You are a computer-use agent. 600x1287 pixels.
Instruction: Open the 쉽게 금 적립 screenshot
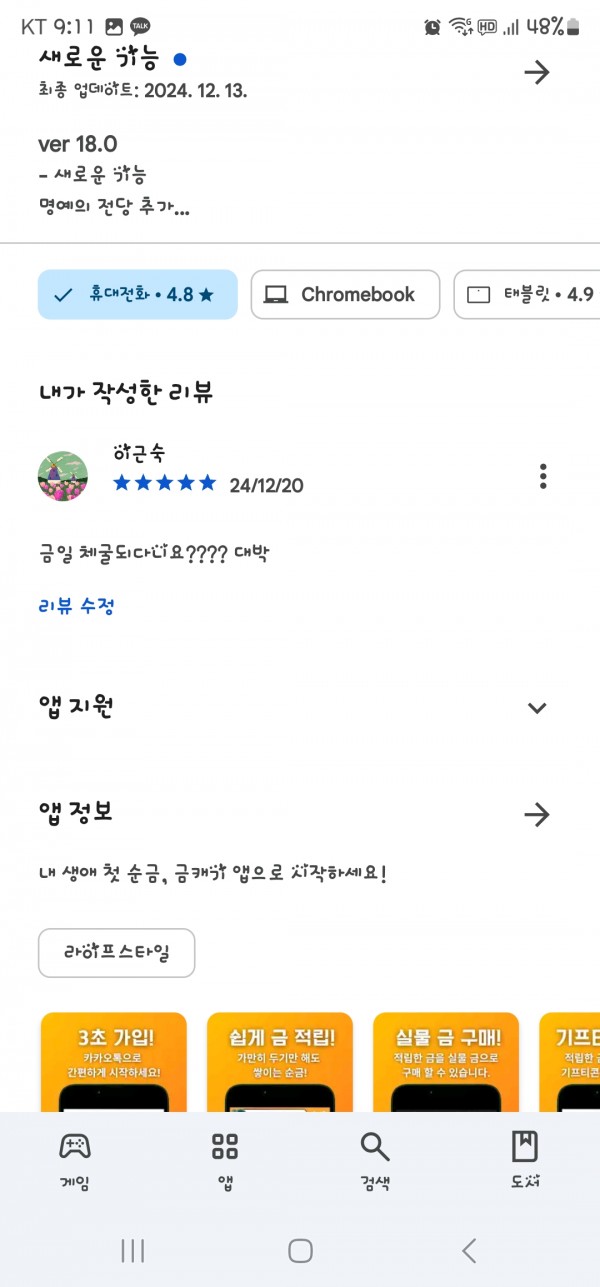point(280,1062)
